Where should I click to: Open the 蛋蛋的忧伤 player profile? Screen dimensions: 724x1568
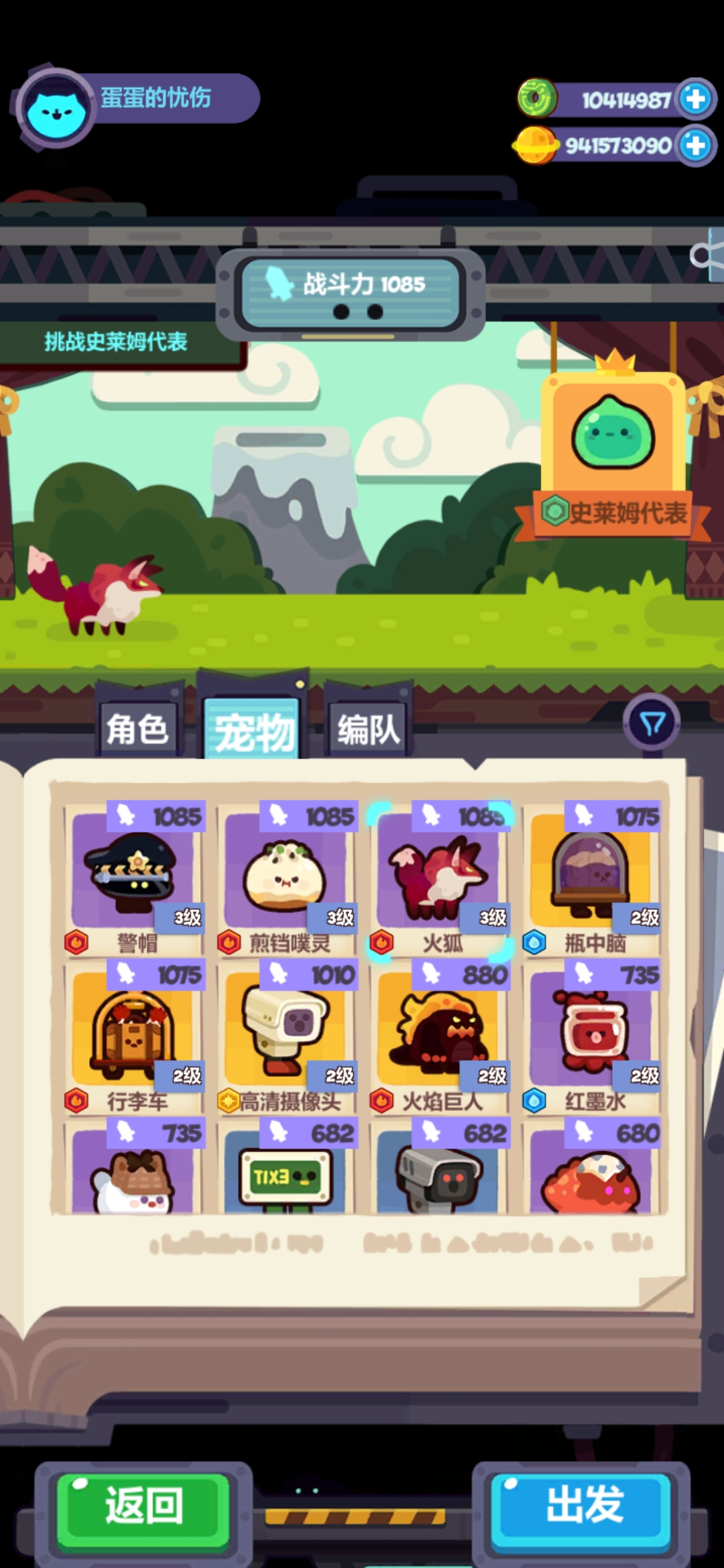134,101
